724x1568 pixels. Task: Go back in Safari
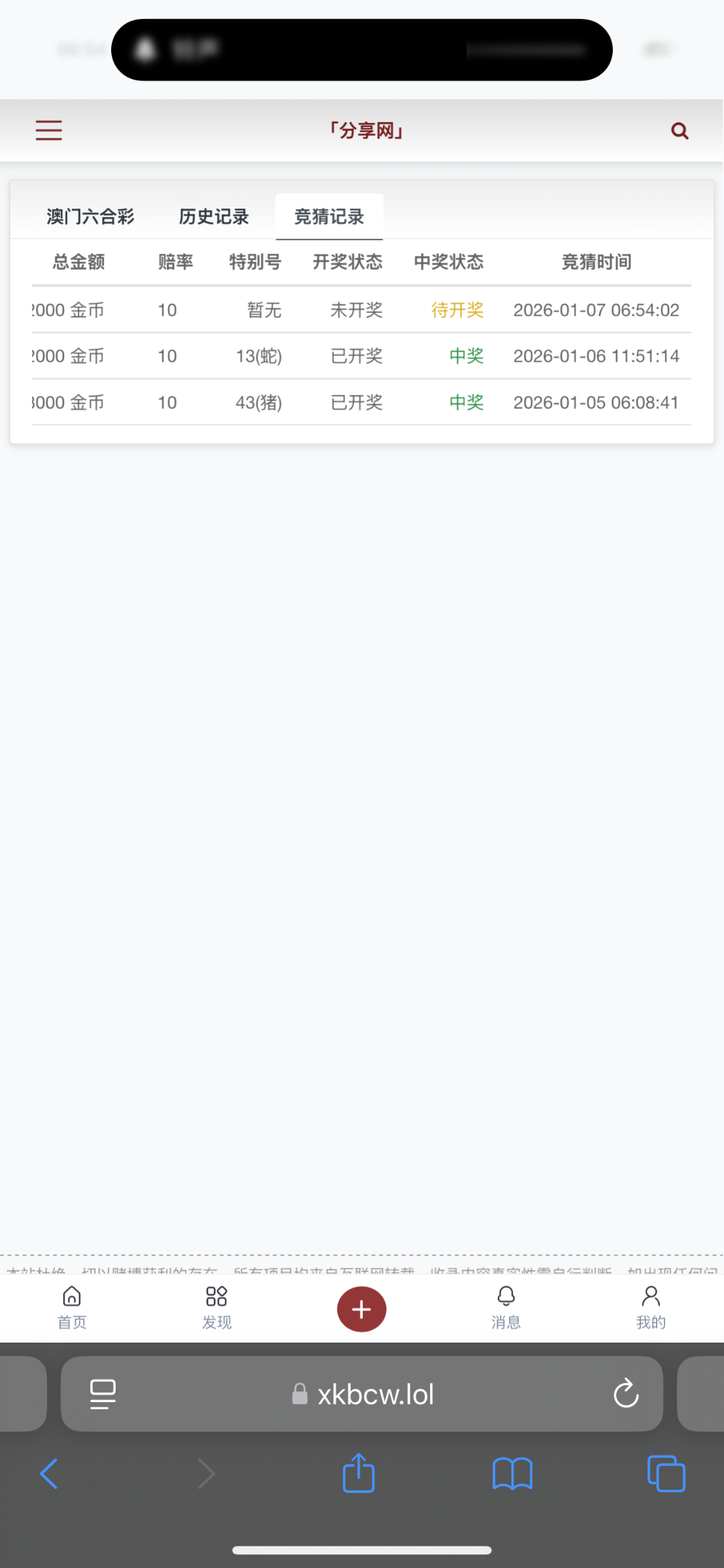click(x=49, y=1474)
